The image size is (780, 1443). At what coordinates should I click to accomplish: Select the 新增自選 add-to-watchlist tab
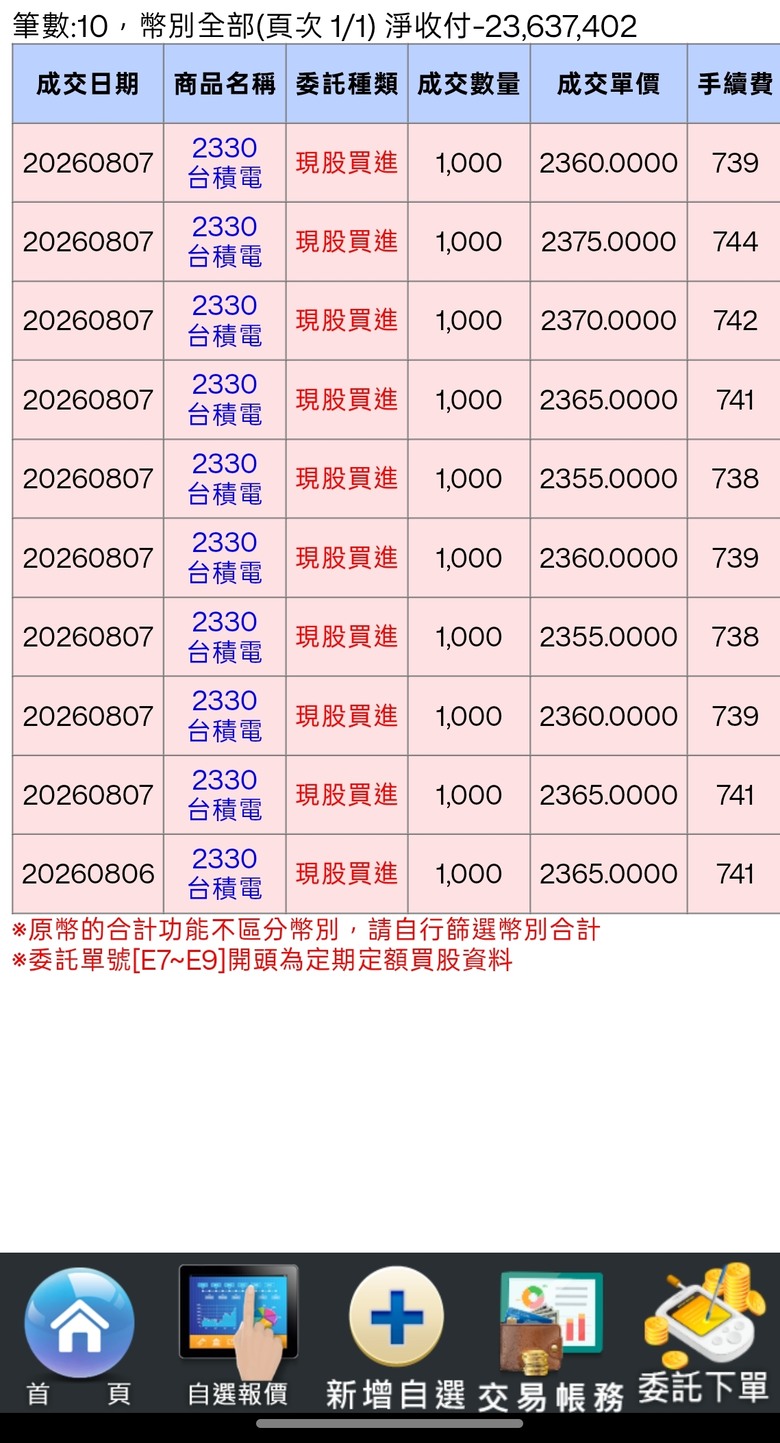point(396,1335)
